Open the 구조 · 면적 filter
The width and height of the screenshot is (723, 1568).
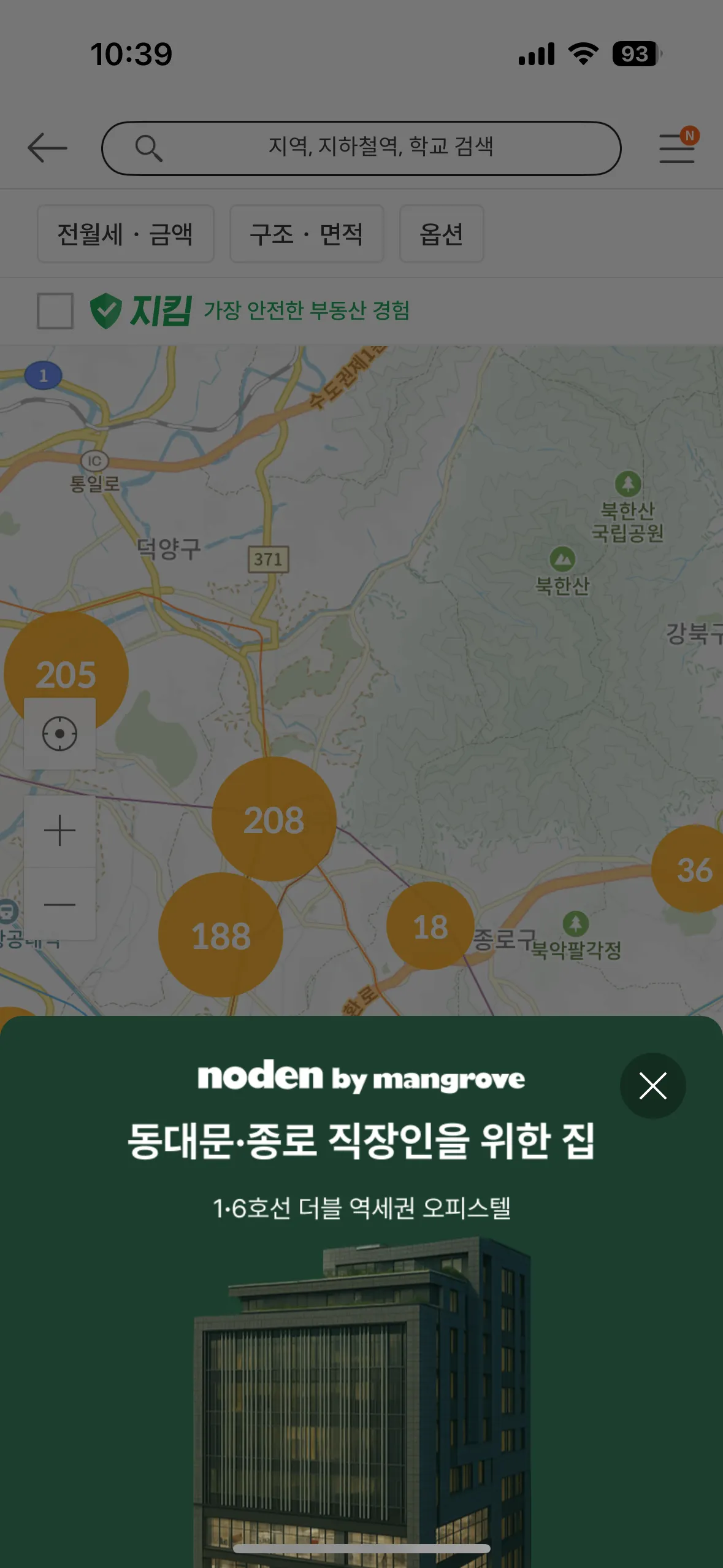click(x=306, y=234)
